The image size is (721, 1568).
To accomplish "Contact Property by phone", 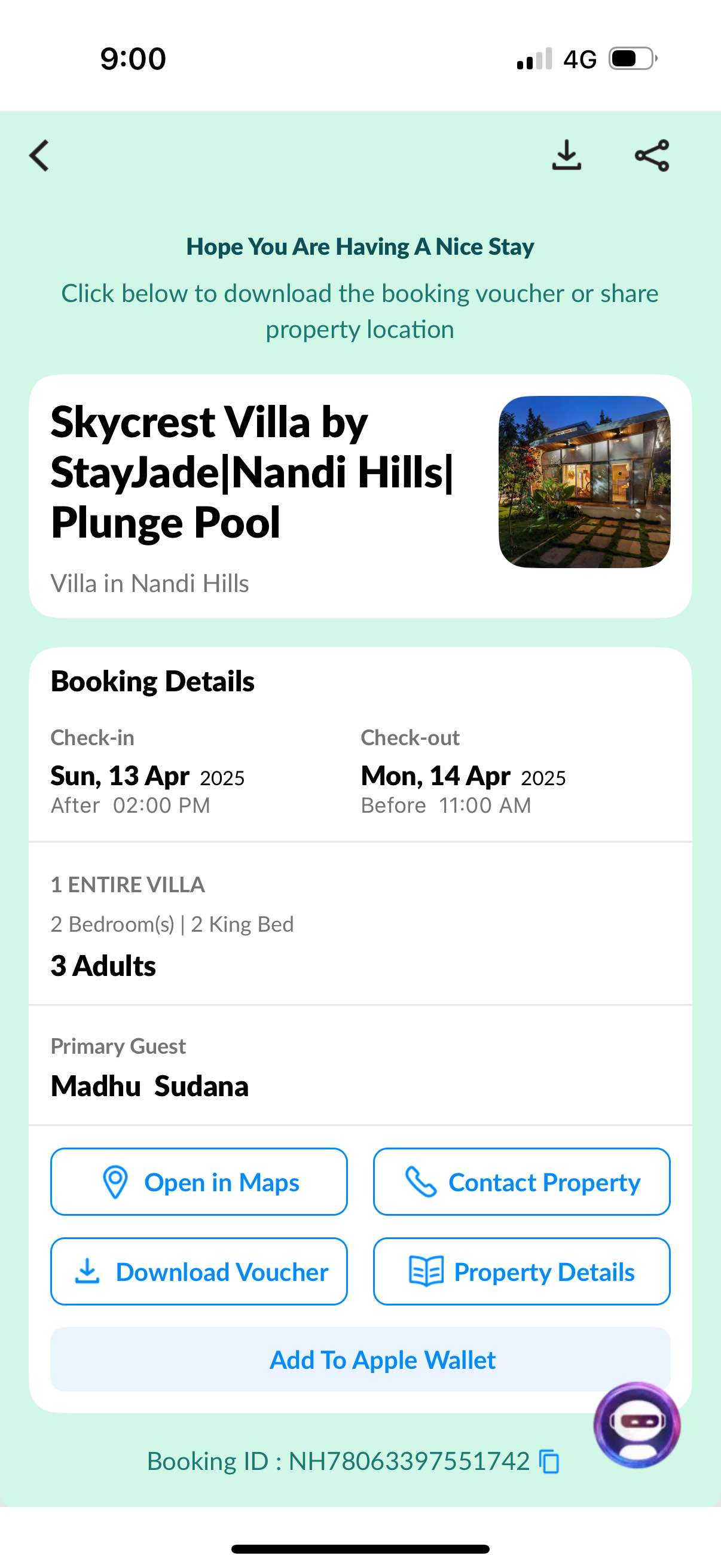I will click(x=521, y=1182).
